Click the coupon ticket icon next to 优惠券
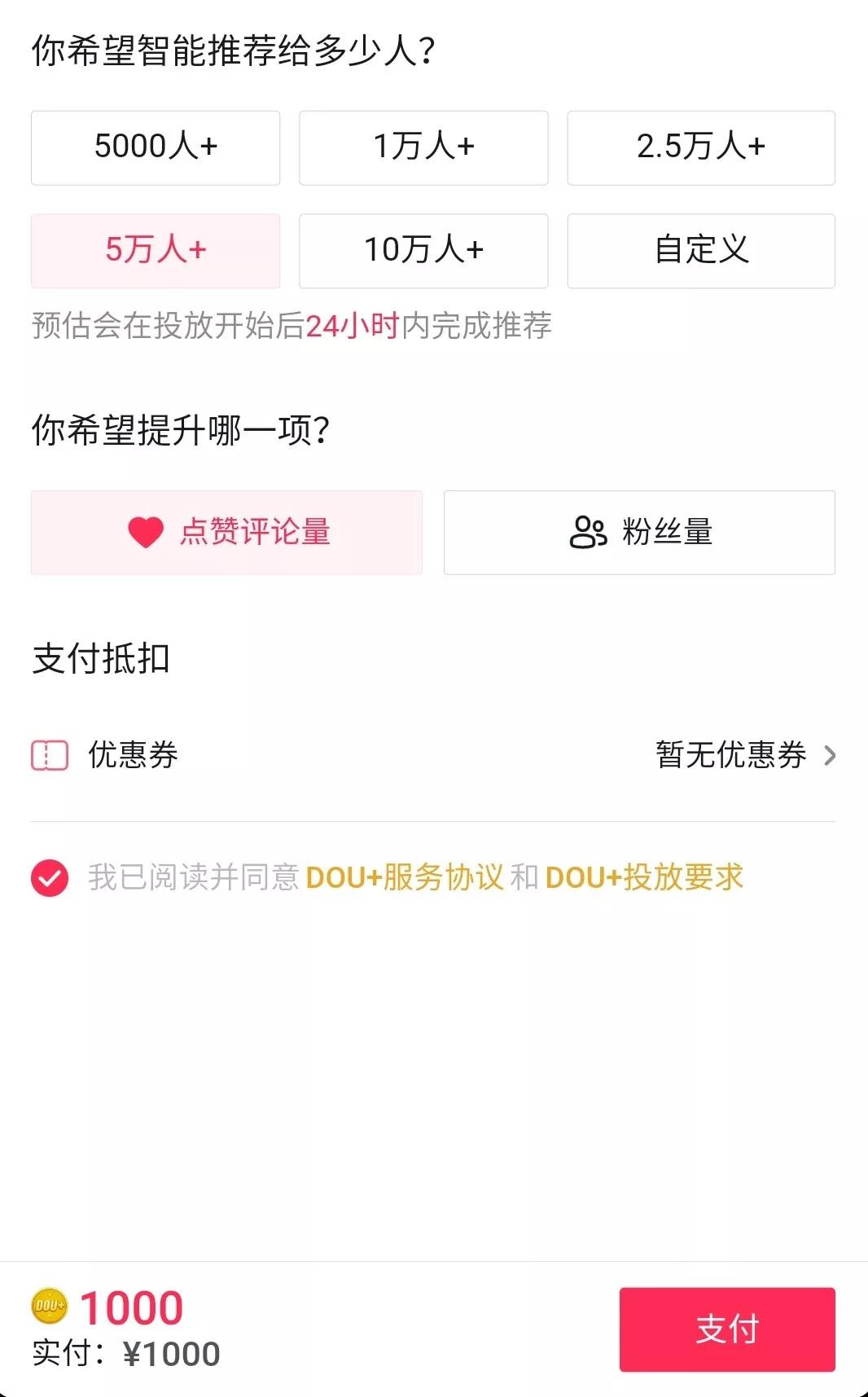The width and height of the screenshot is (868, 1397). click(50, 756)
